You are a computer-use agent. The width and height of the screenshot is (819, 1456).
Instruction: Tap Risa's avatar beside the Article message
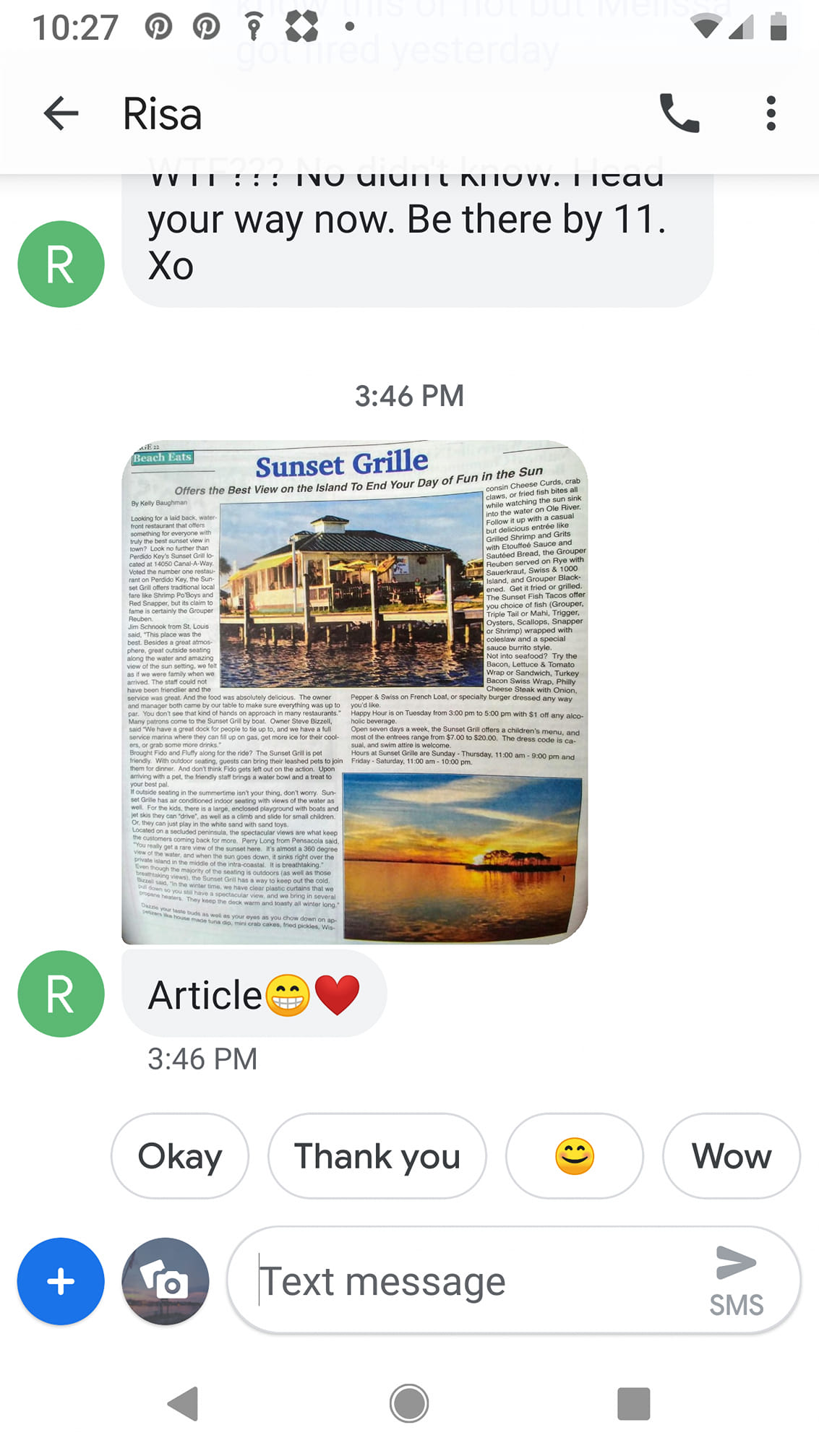61,994
